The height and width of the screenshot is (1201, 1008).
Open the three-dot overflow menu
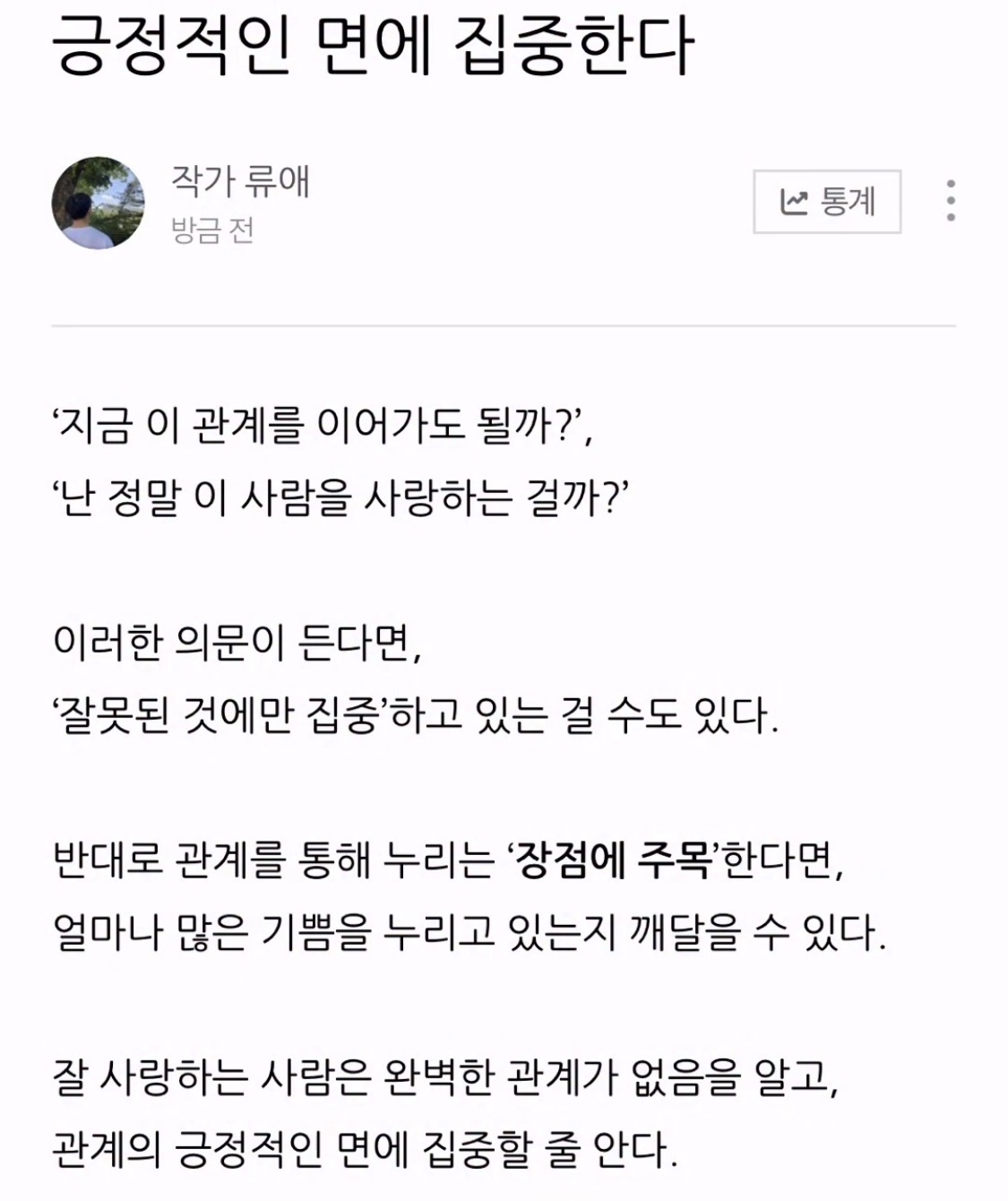coord(951,201)
